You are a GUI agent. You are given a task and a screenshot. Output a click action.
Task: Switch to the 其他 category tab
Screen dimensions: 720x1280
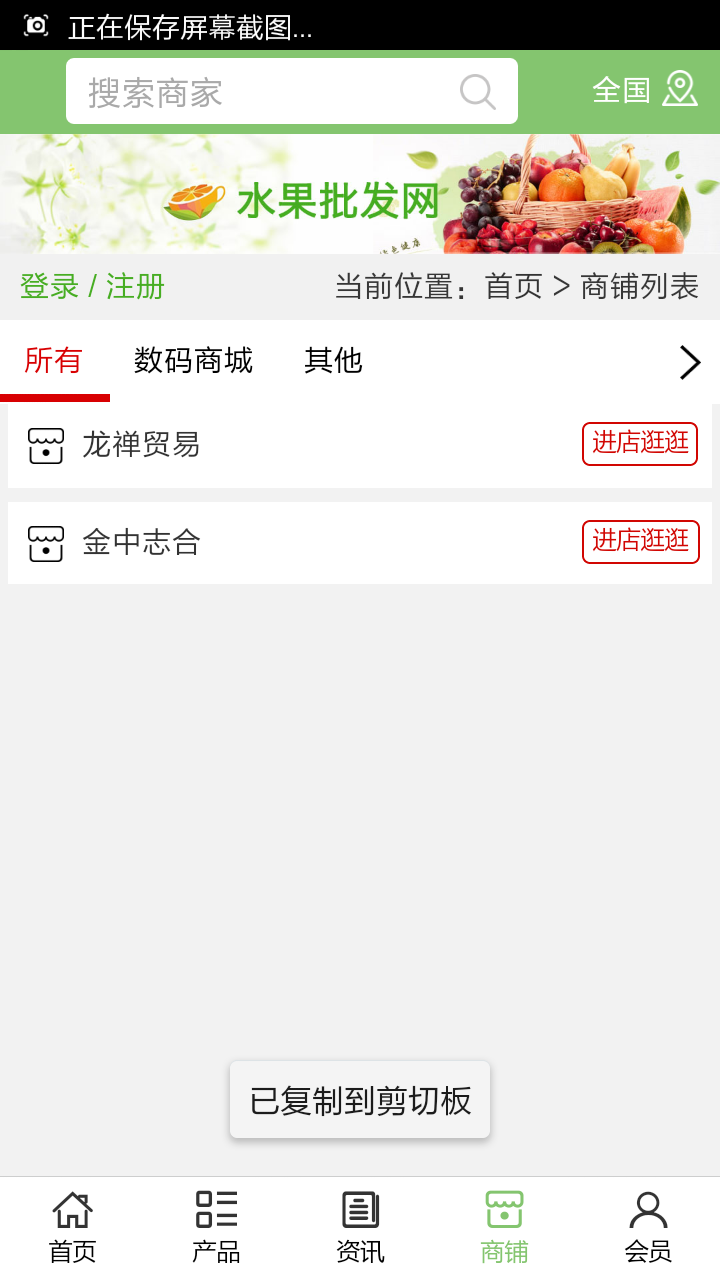pyautogui.click(x=333, y=360)
